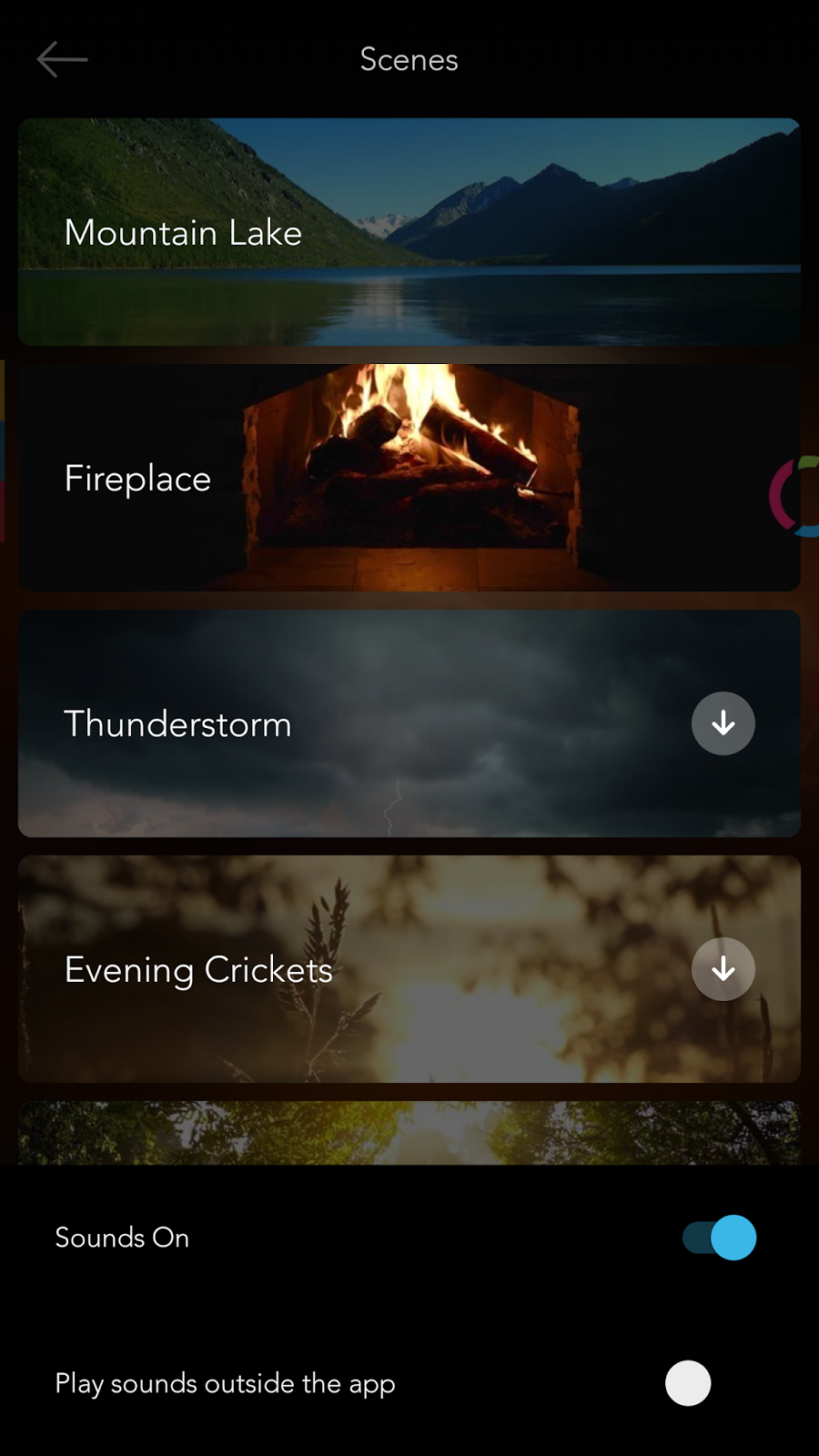The width and height of the screenshot is (819, 1456).
Task: Turn off the Sounds On switch
Action: click(x=719, y=1238)
